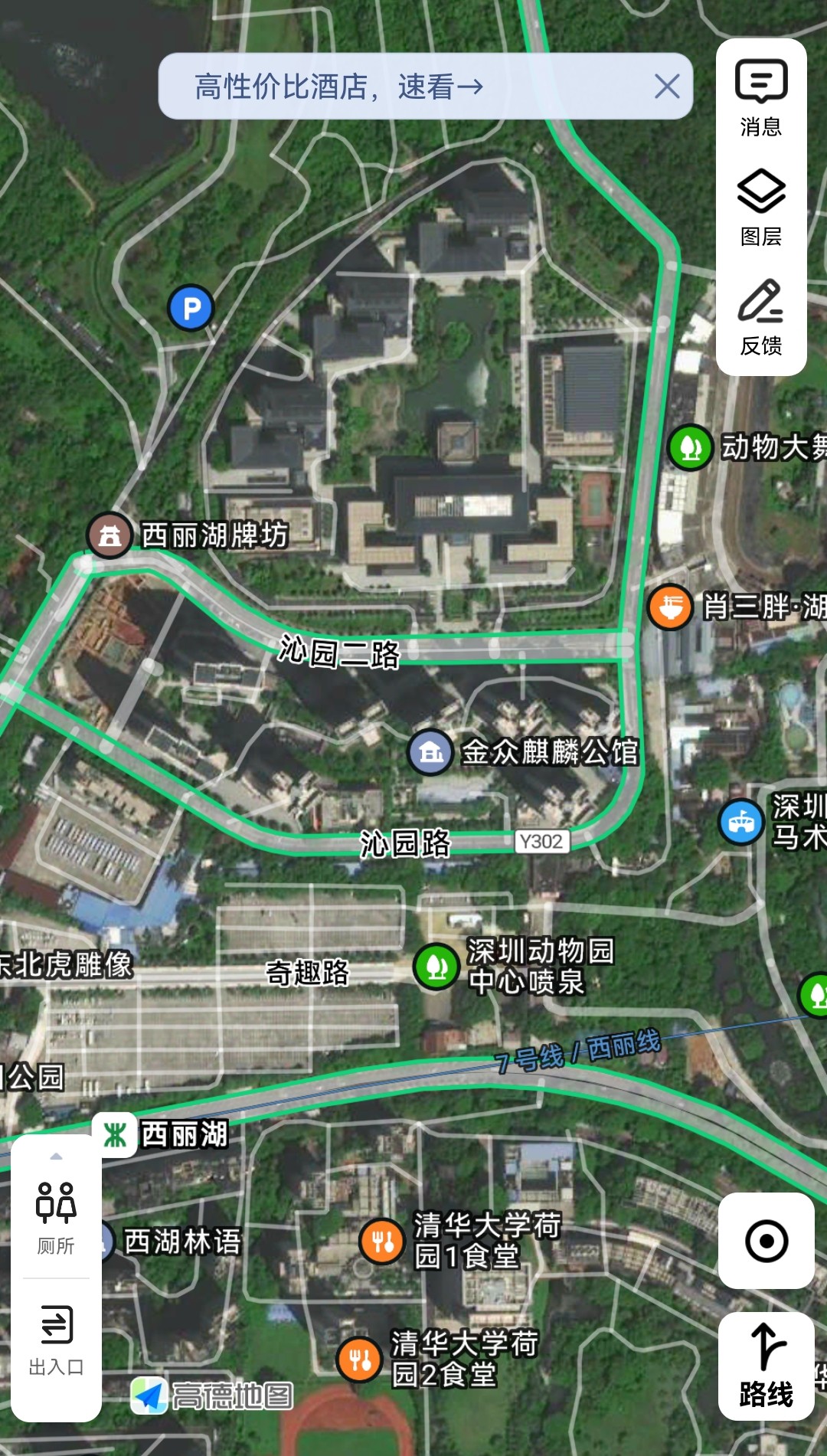Image resolution: width=827 pixels, height=1456 pixels.
Task: Dismiss the hotel promotion banner
Action: [x=667, y=87]
